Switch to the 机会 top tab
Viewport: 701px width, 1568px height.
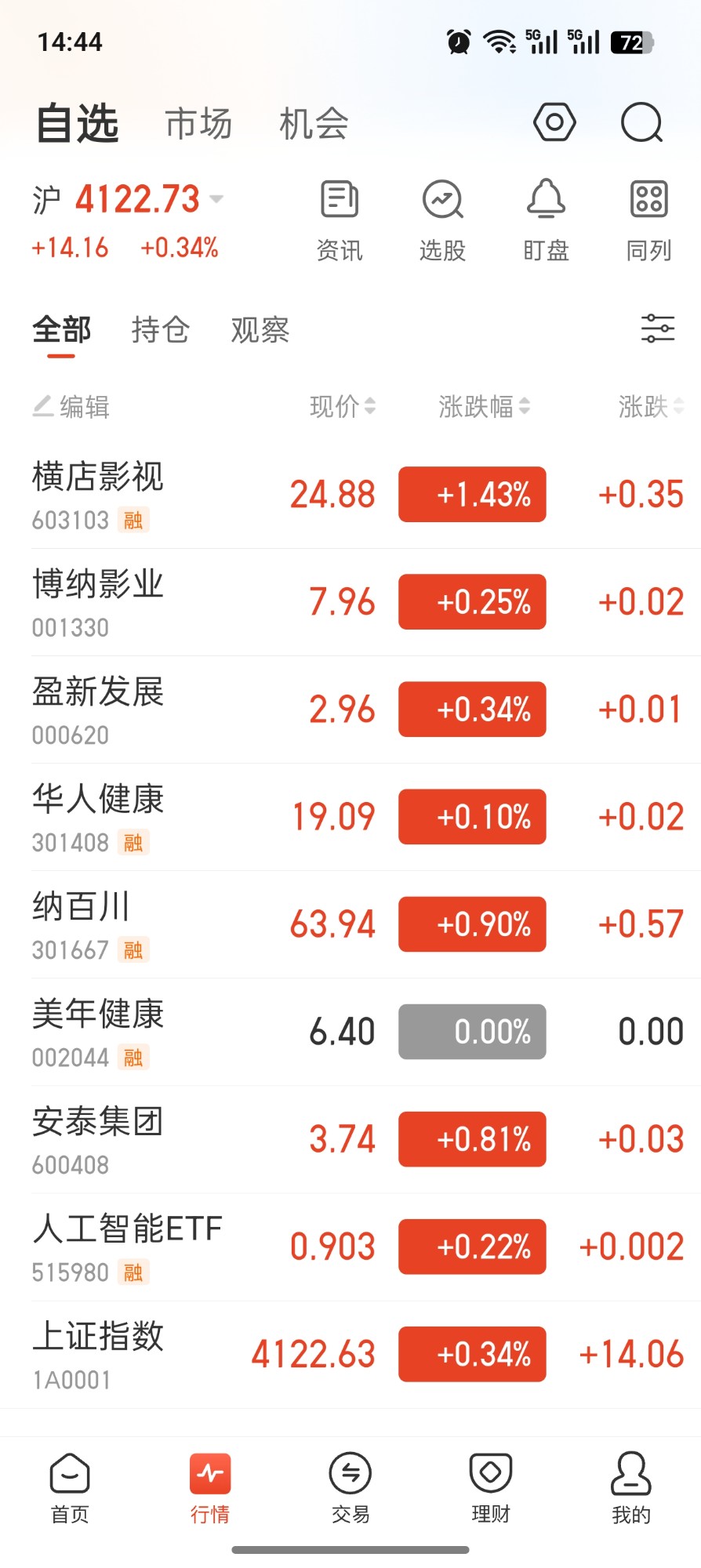314,124
